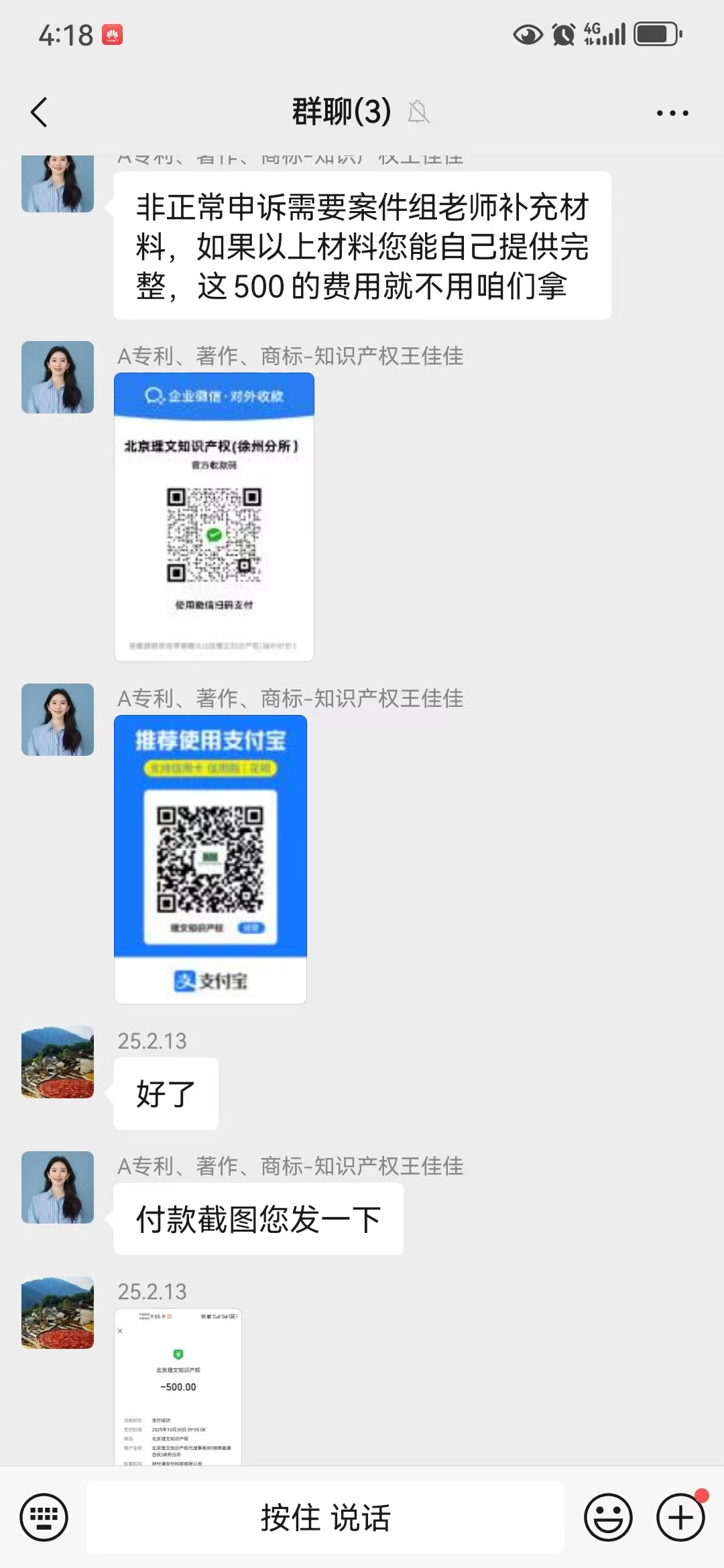
Task: Open the group chat overflow menu
Action: click(672, 113)
